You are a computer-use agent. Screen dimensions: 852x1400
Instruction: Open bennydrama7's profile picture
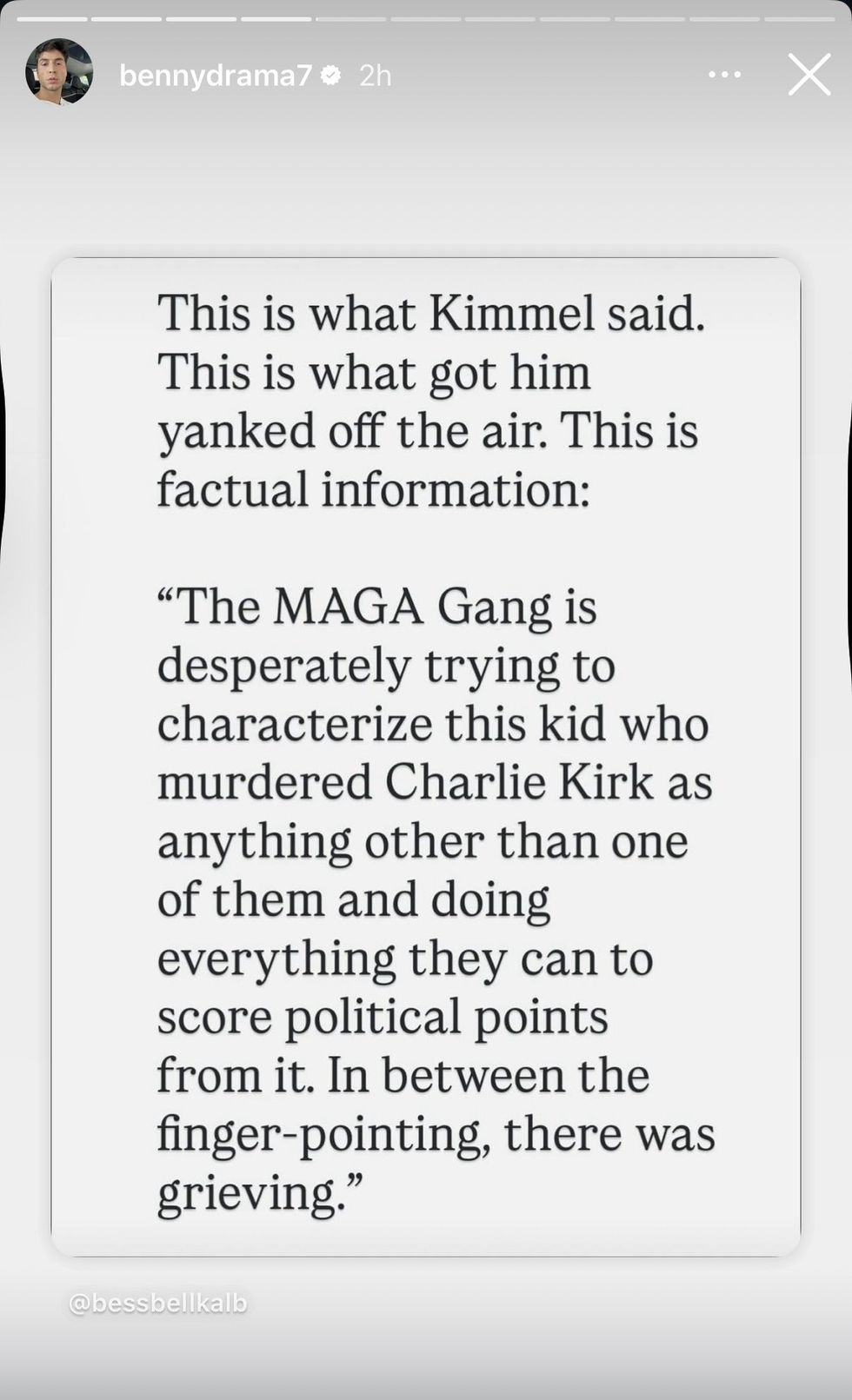58,72
